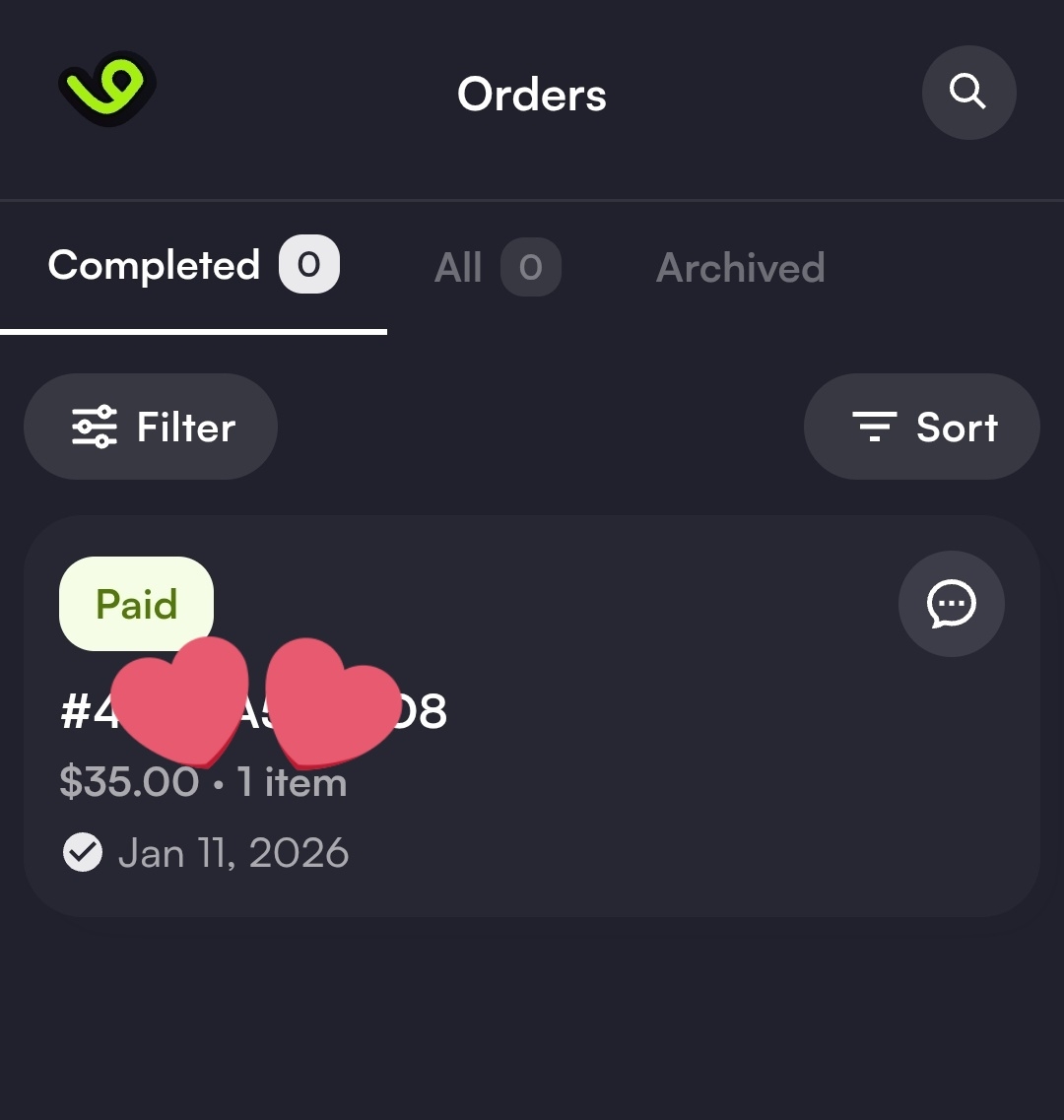Open the message icon on the paid order
The height and width of the screenshot is (1120, 1064).
click(951, 604)
